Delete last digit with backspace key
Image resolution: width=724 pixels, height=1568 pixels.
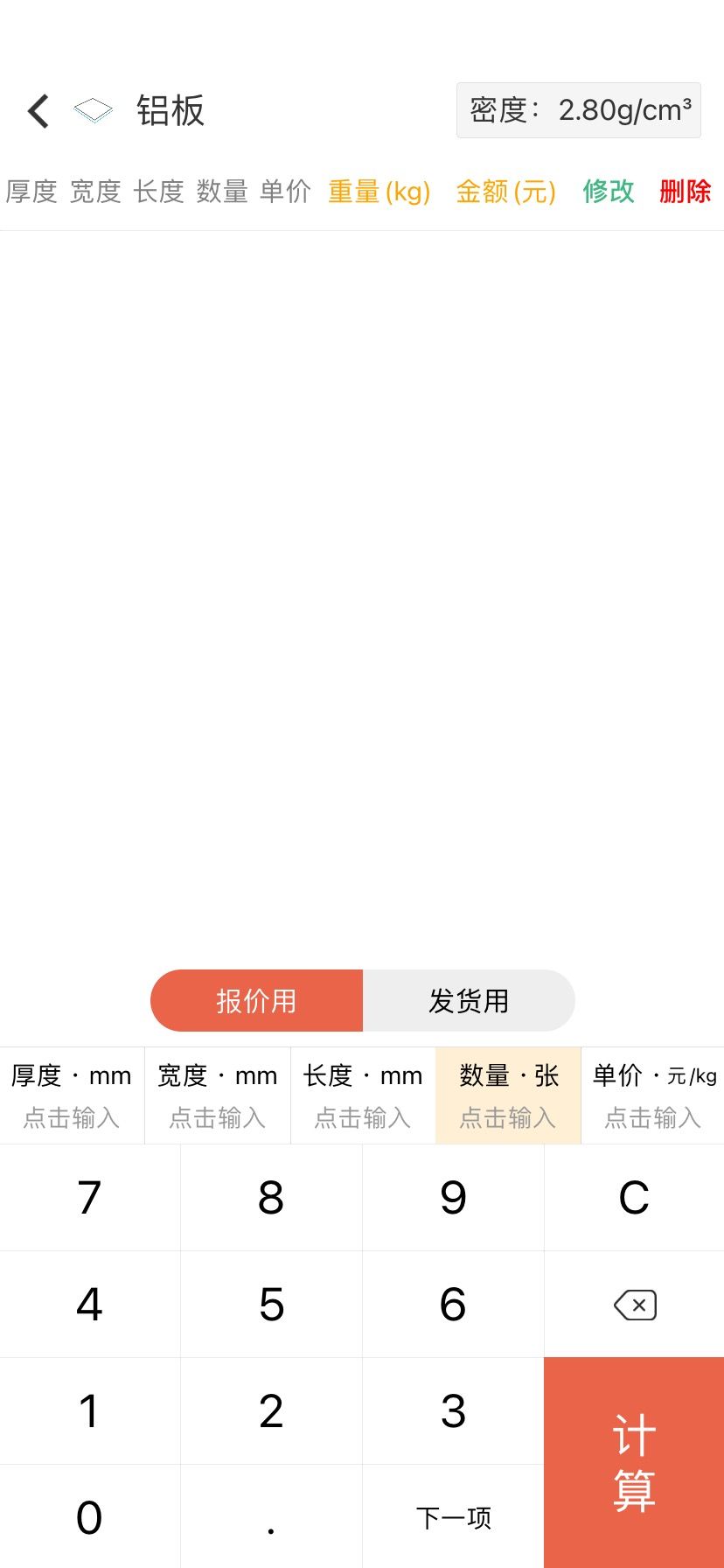click(634, 1305)
